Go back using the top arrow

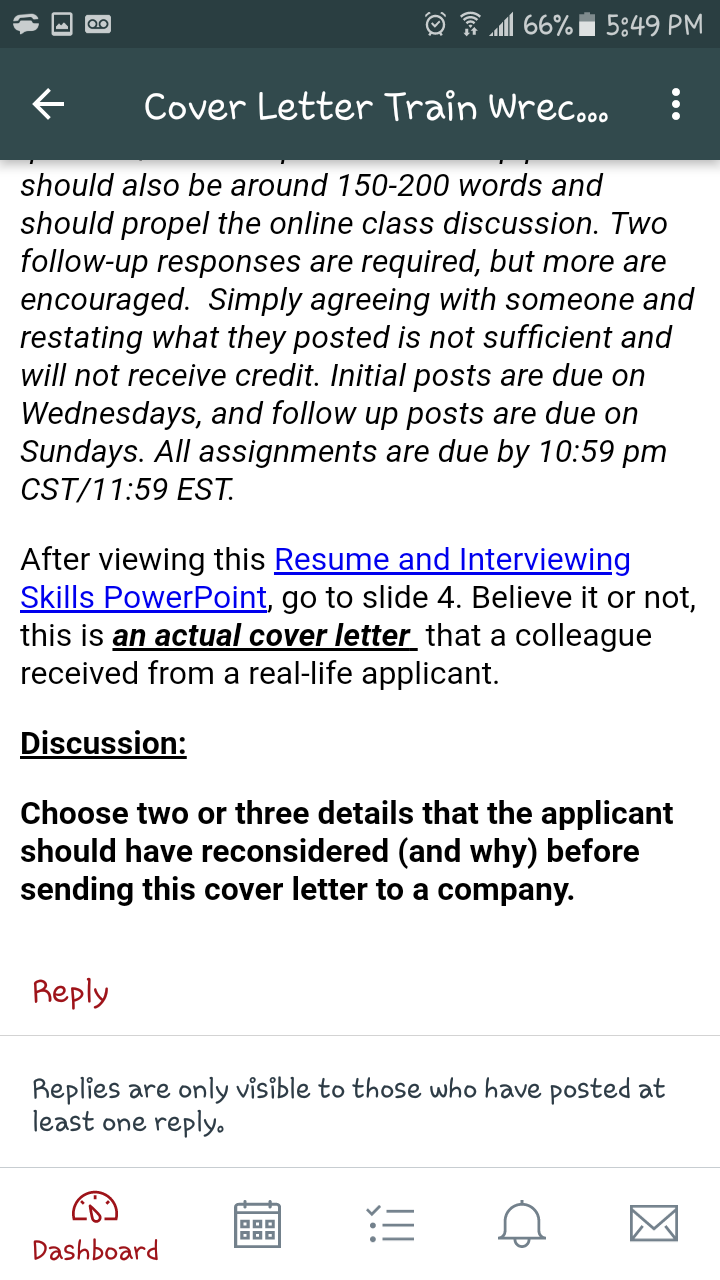click(48, 105)
